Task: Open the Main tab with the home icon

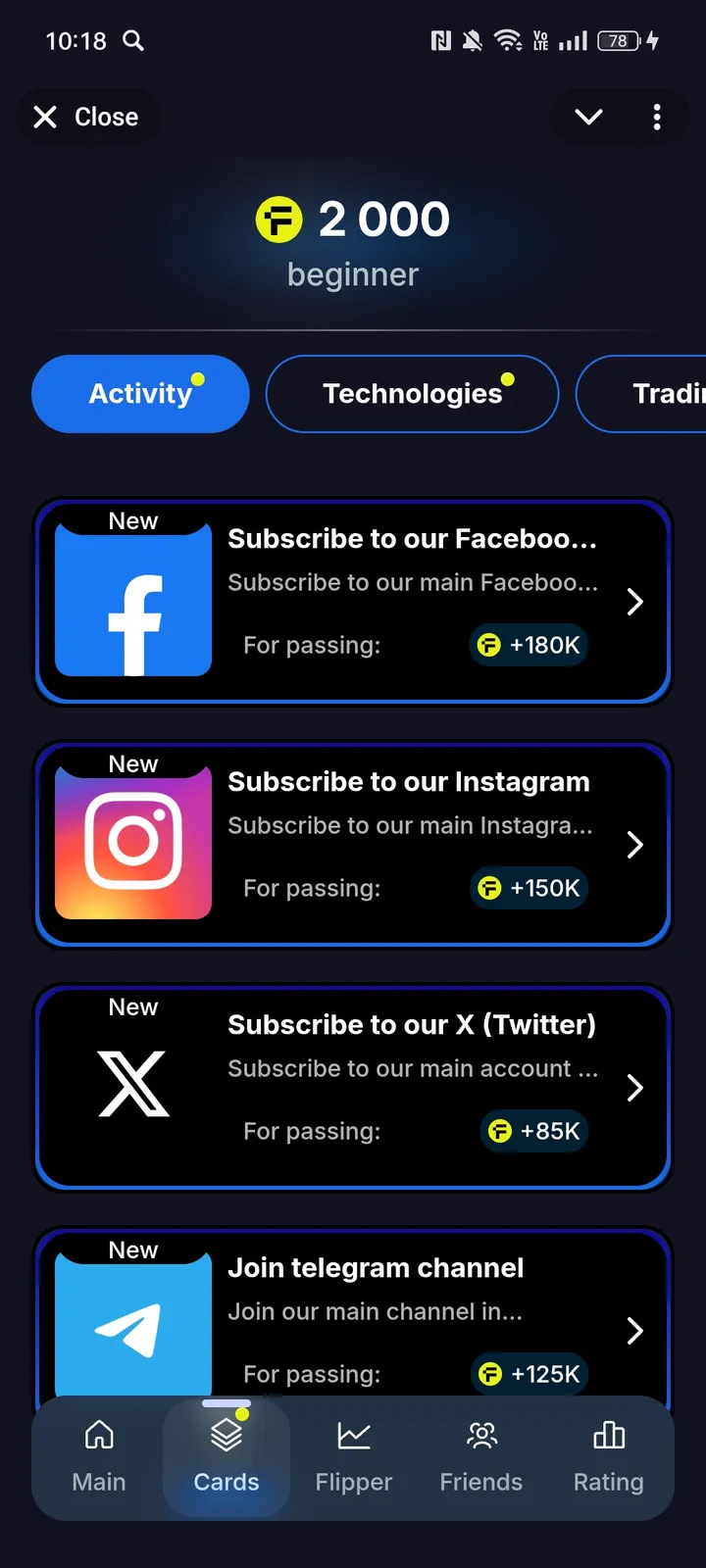Action: [98, 1456]
